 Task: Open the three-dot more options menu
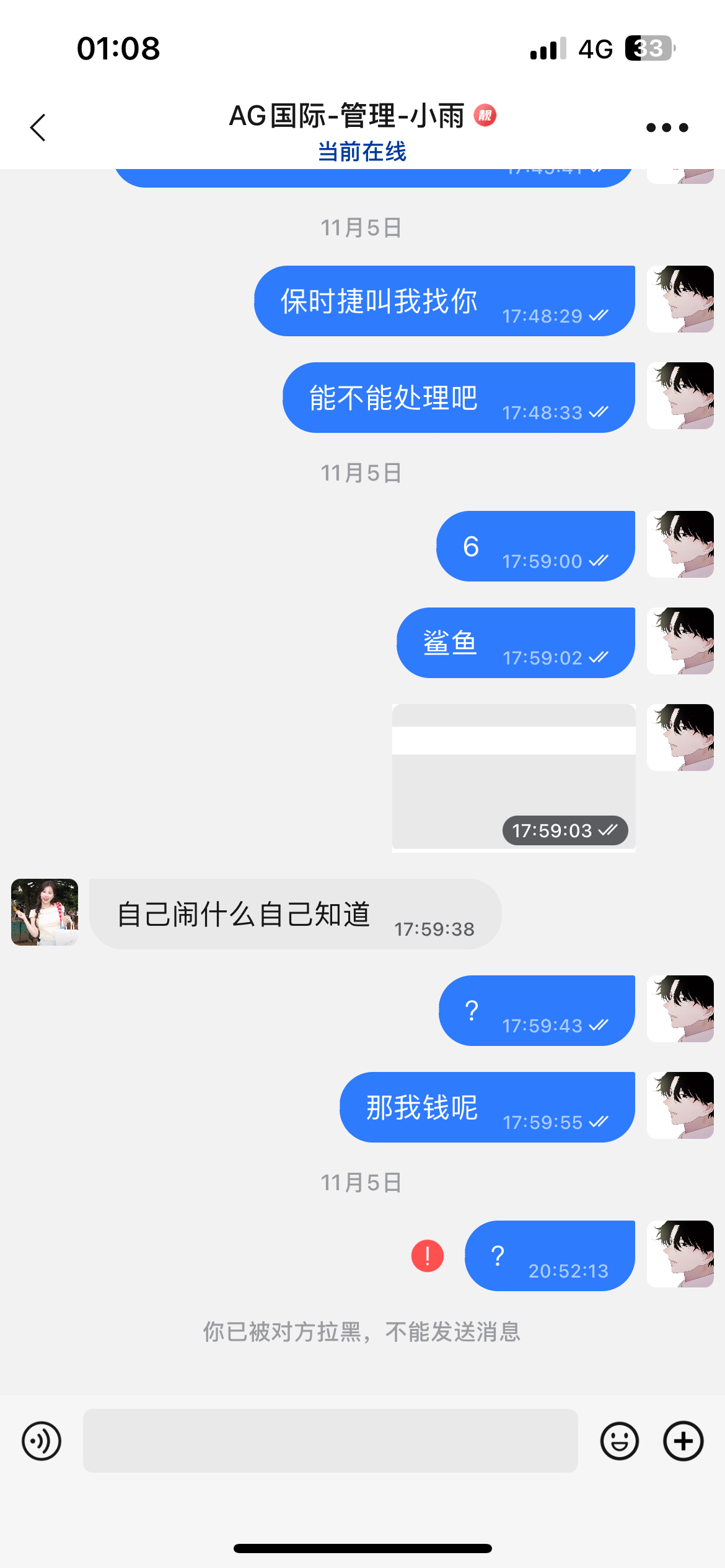pyautogui.click(x=667, y=128)
